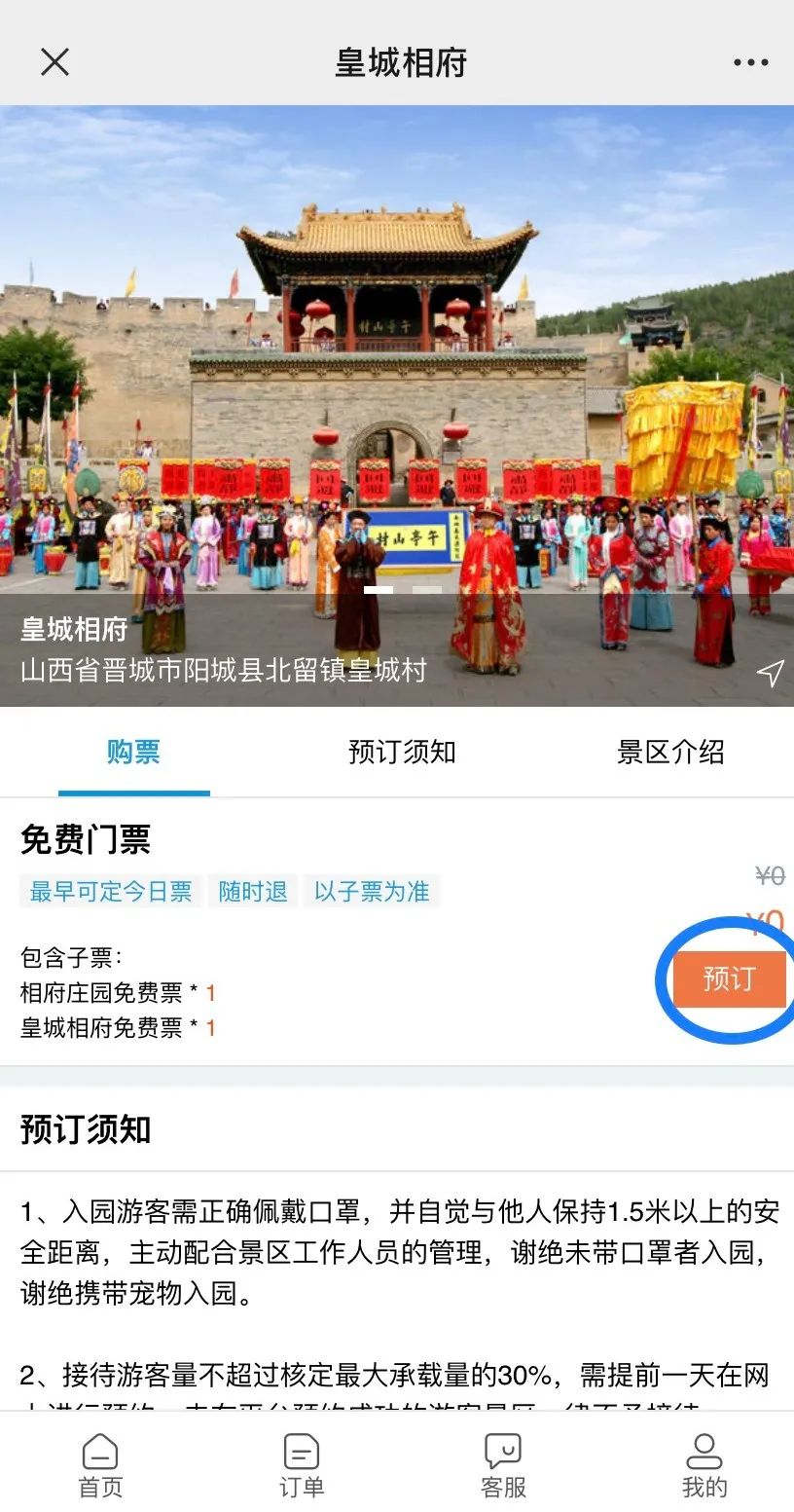Open 客服 customer service
Screen dimensions: 794x1512
[503, 1466]
